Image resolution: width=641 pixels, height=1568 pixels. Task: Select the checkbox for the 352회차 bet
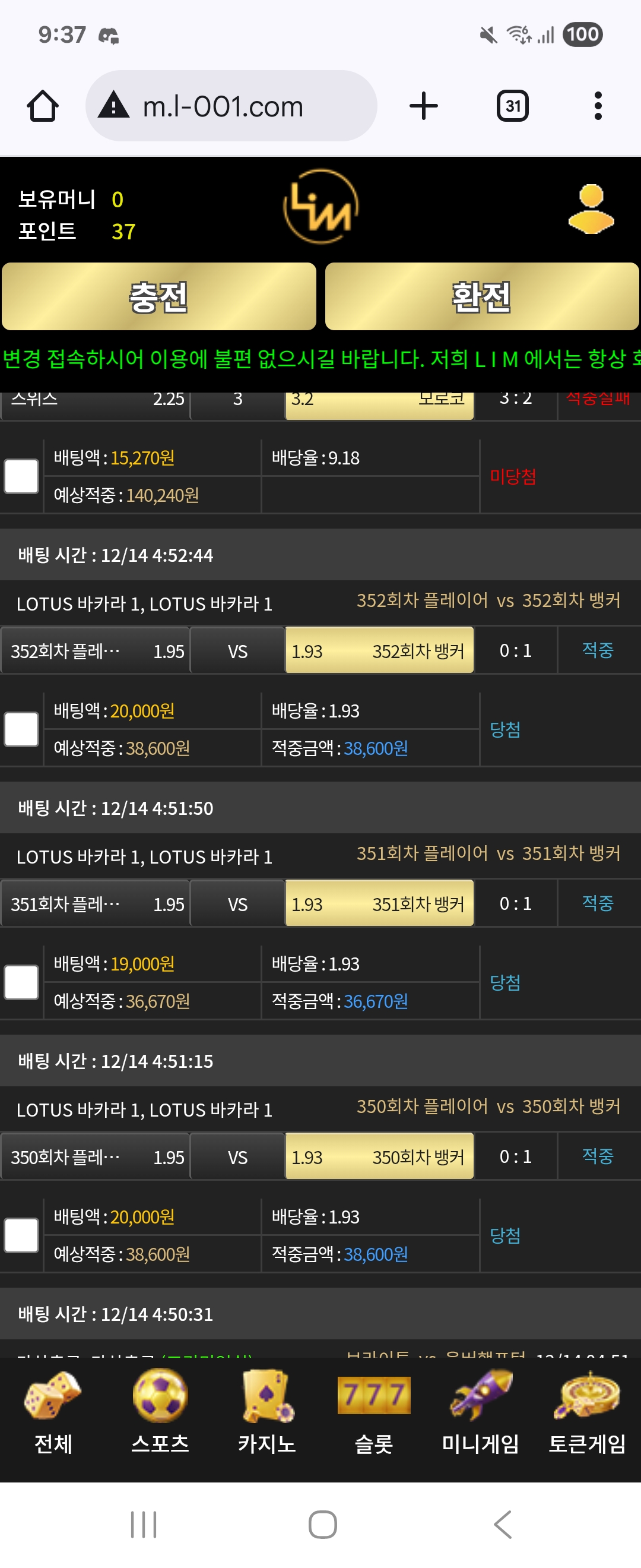click(x=22, y=729)
